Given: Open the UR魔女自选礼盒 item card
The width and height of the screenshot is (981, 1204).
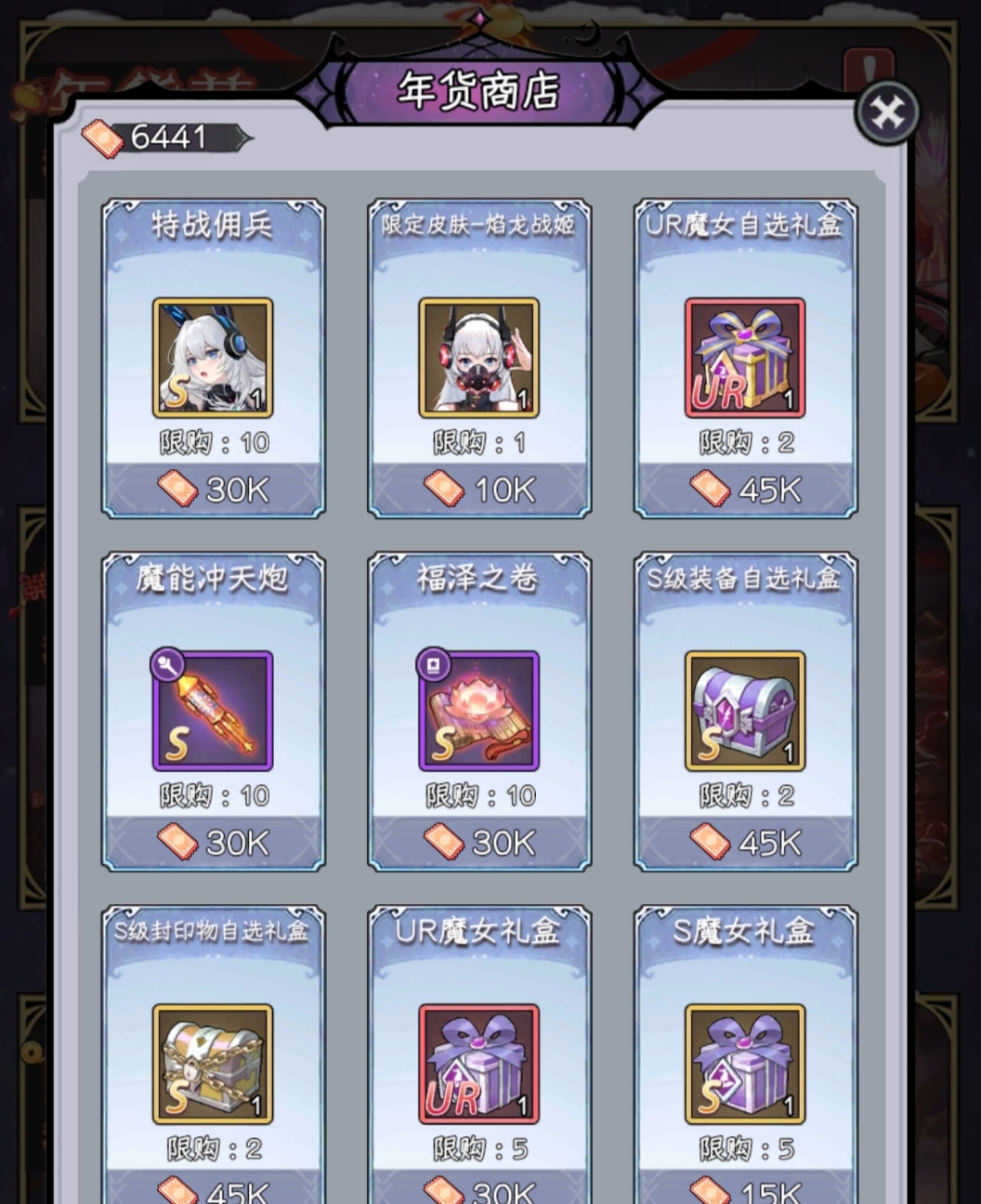Looking at the screenshot, I should [x=745, y=359].
